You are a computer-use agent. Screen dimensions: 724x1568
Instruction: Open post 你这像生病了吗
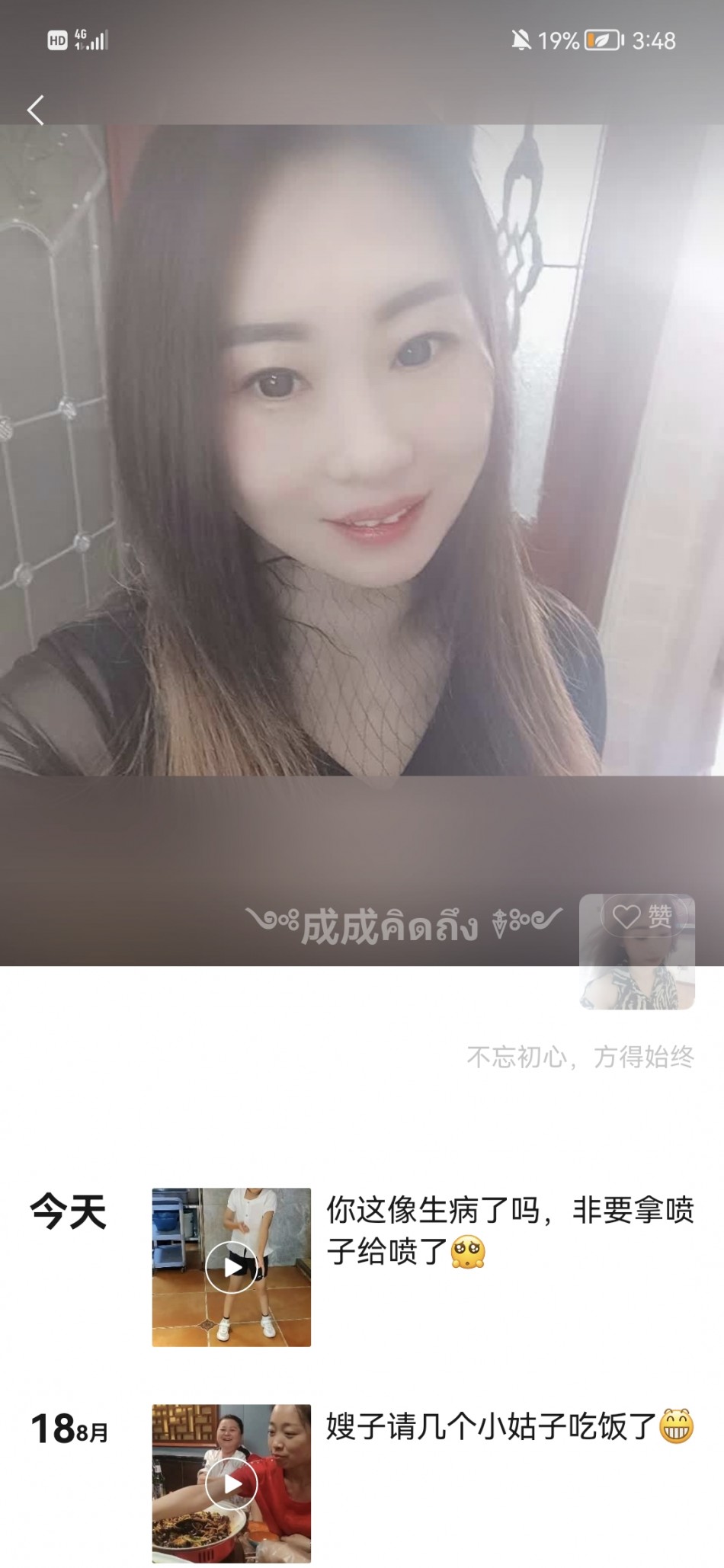[509, 1230]
